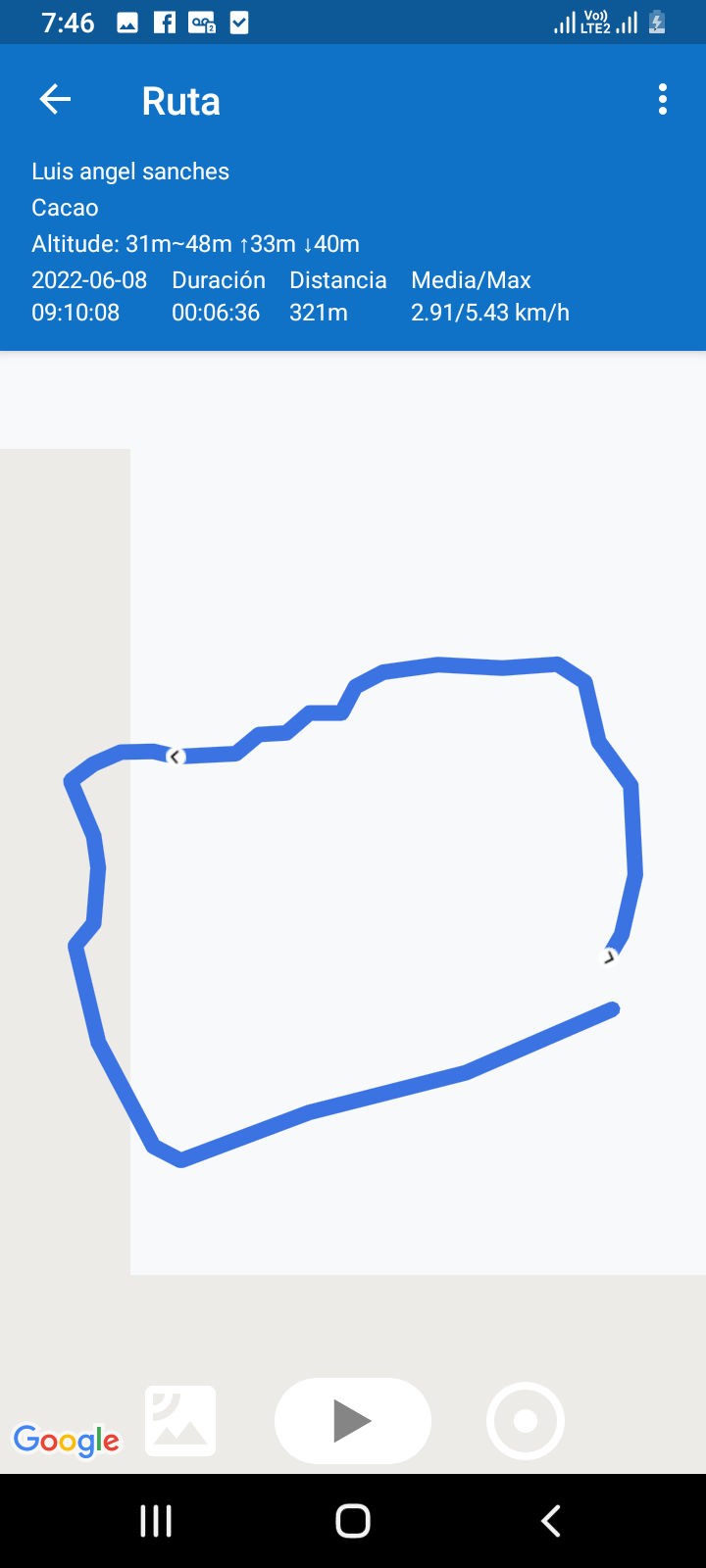
Task: Open the three-dot overflow menu
Action: pos(663,99)
